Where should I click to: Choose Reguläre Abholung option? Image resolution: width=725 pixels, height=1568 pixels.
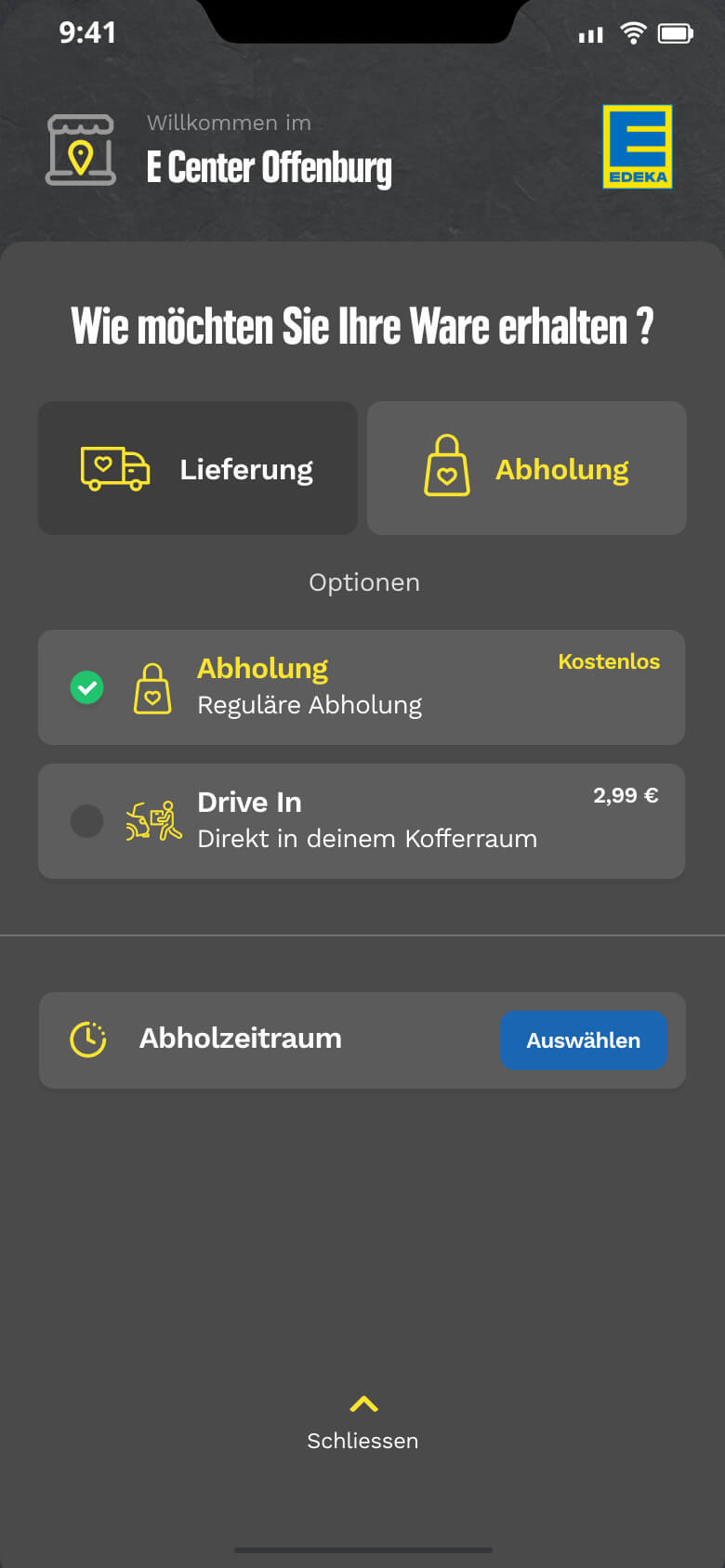coord(362,687)
